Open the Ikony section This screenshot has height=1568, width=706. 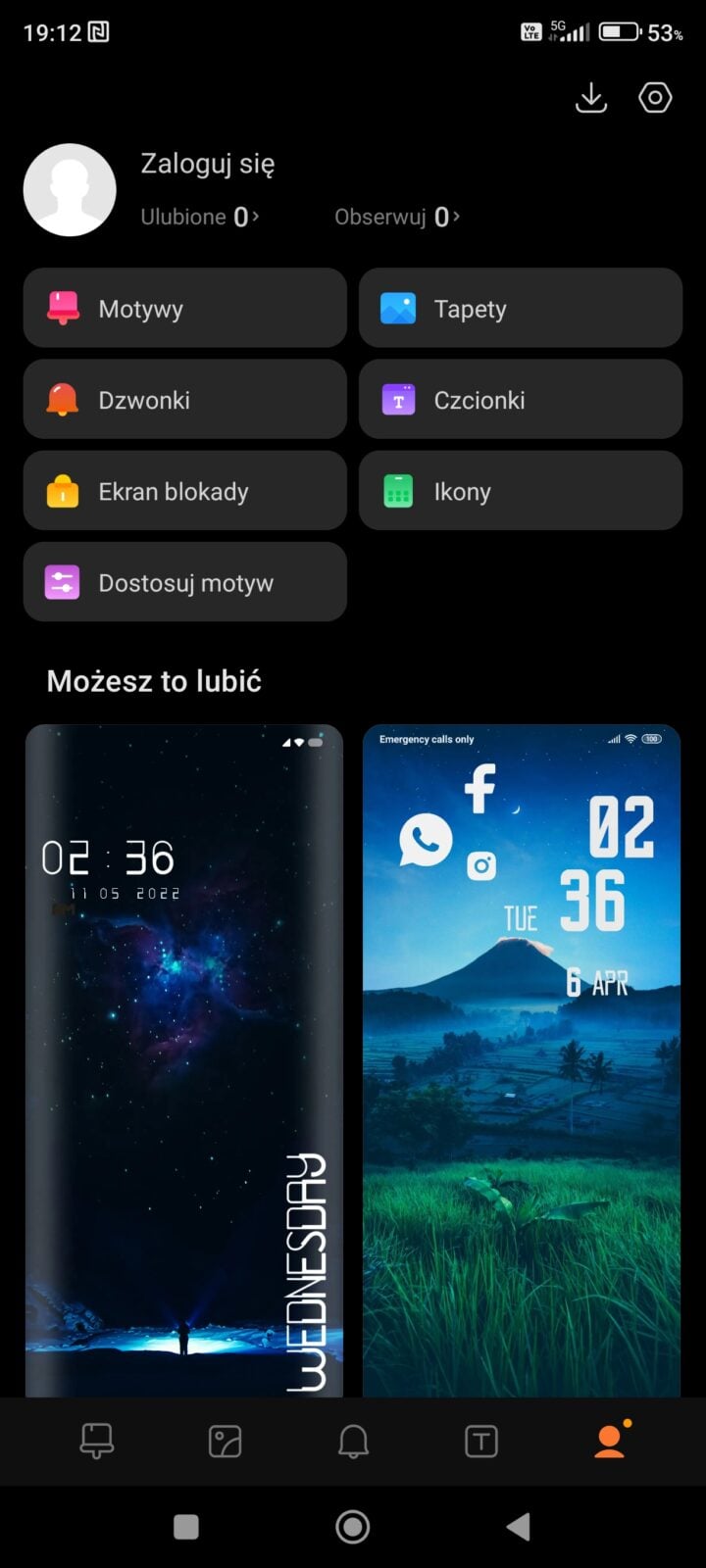(x=521, y=491)
